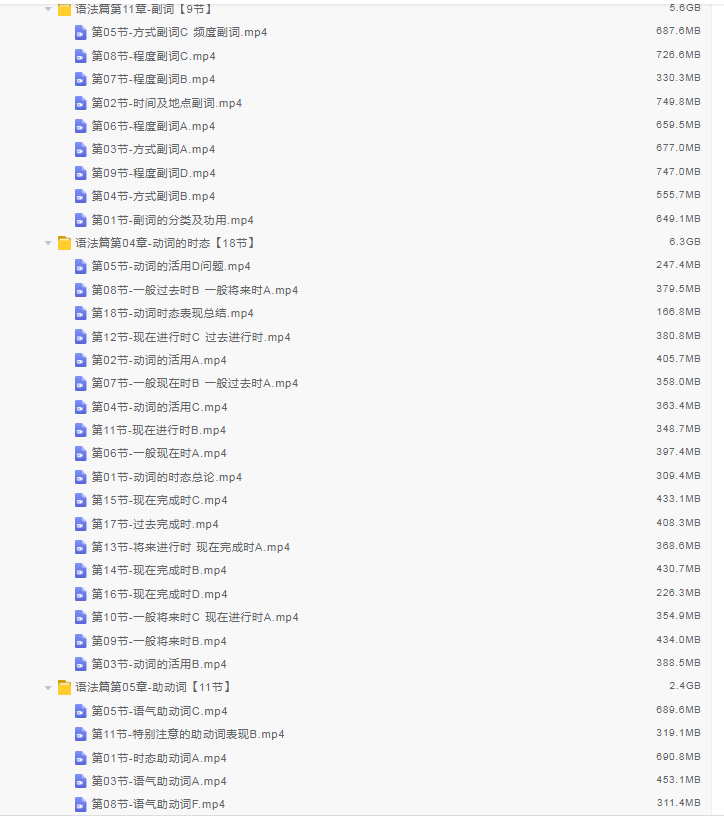Open 第12节-现在进行时C 过去进行时.mp4
Screen dimensions: 724x816
(x=190, y=337)
